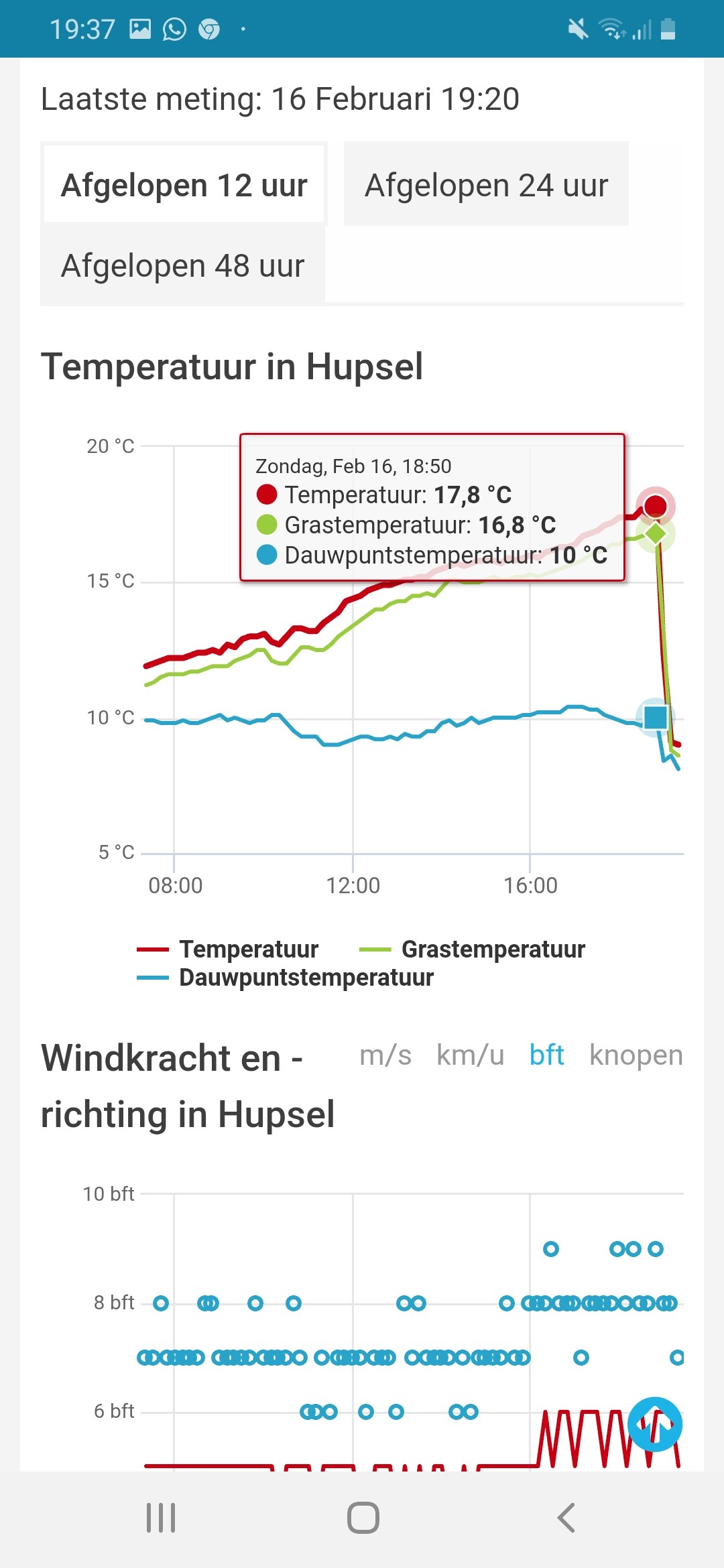Toggle Dauwpuntstemperatuur in the chart legend

286,977
